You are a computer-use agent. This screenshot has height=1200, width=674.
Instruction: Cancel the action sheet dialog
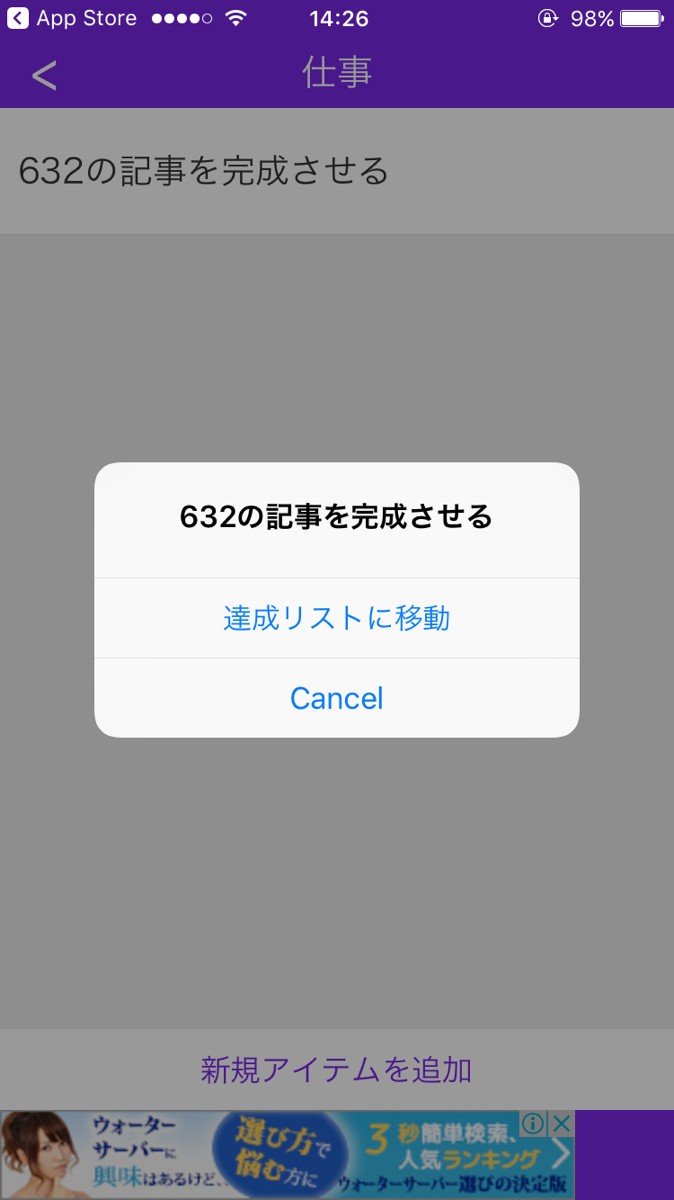[336, 698]
